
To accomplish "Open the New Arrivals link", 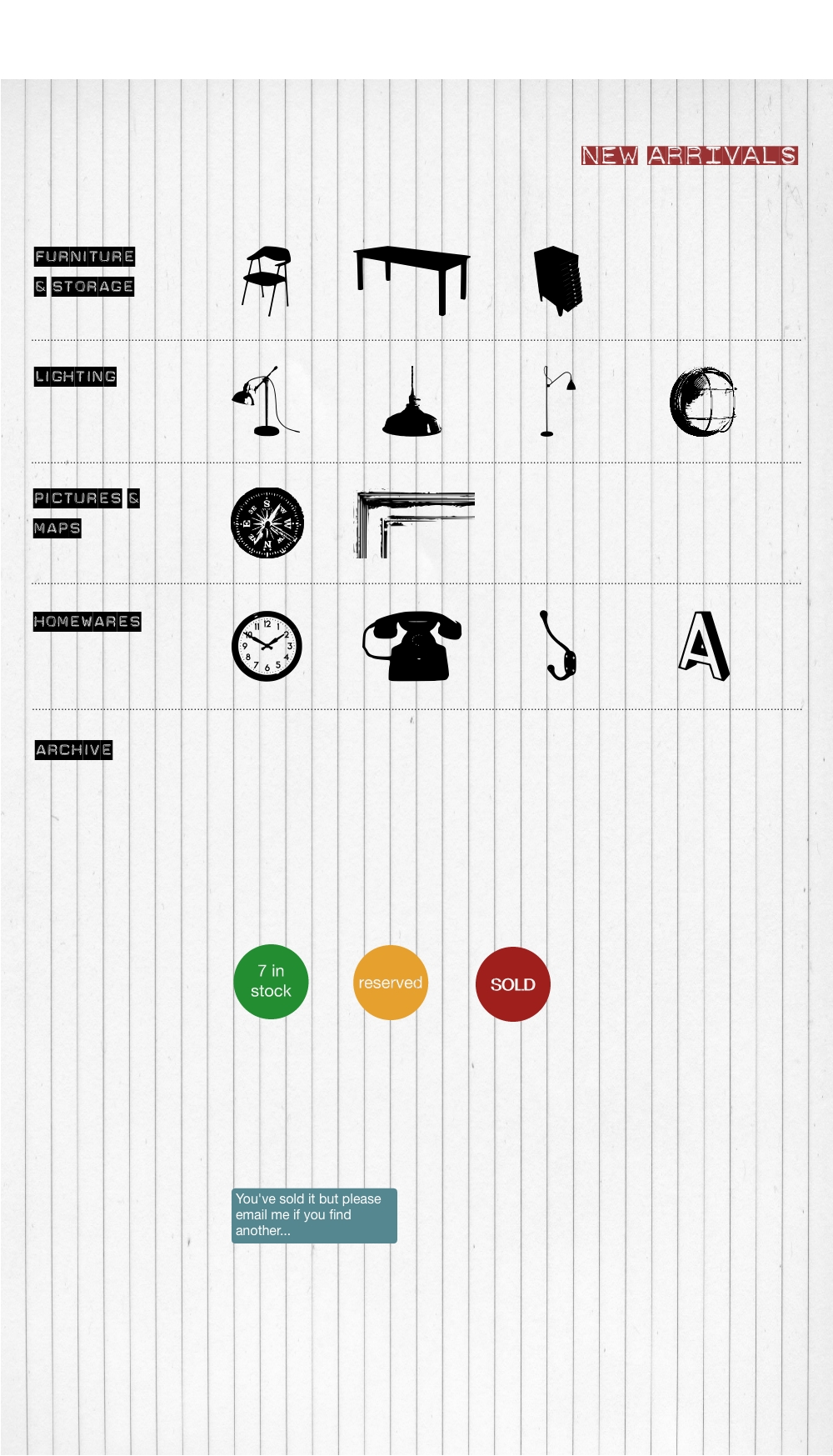I will (x=689, y=155).
